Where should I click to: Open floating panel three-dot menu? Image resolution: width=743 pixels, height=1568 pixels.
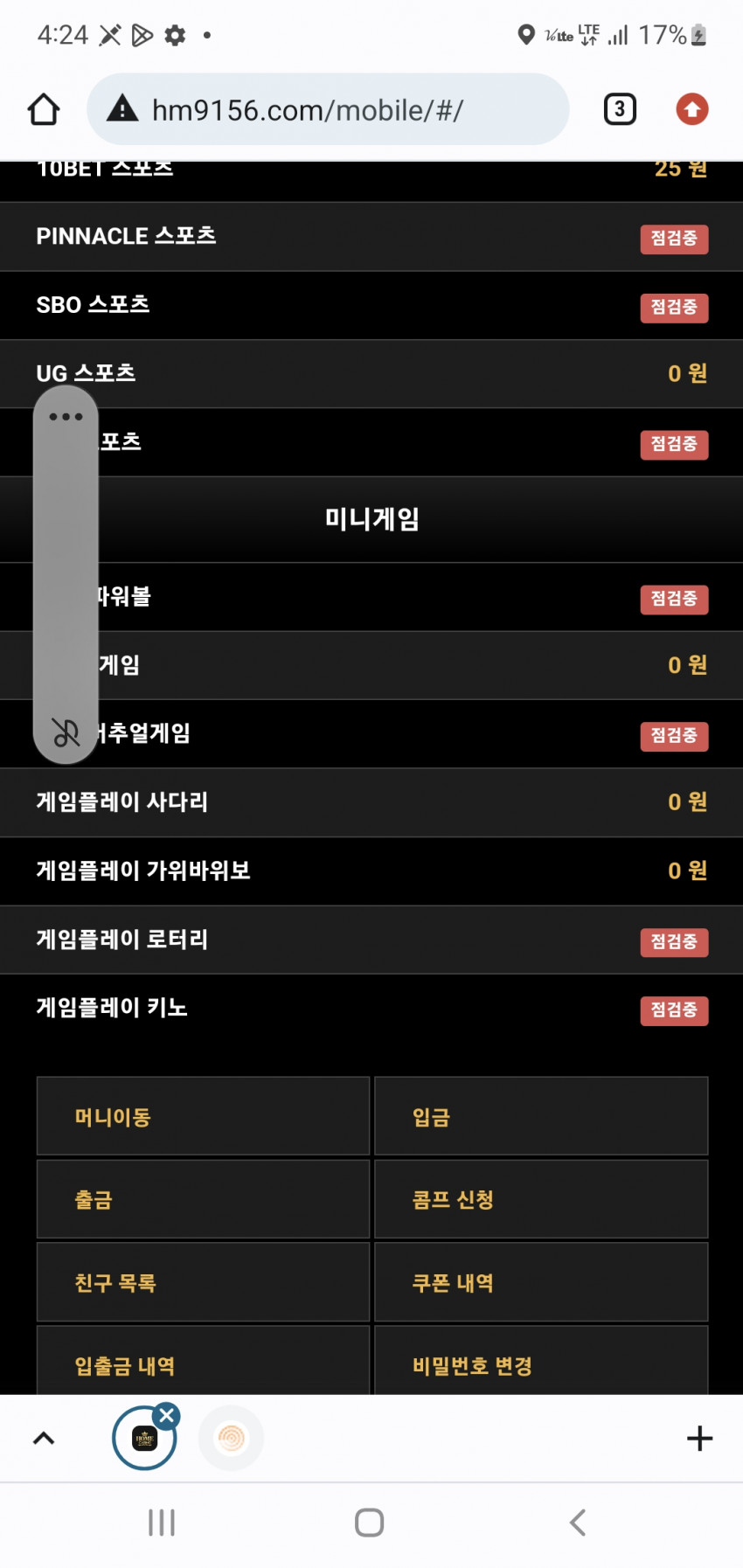[66, 417]
